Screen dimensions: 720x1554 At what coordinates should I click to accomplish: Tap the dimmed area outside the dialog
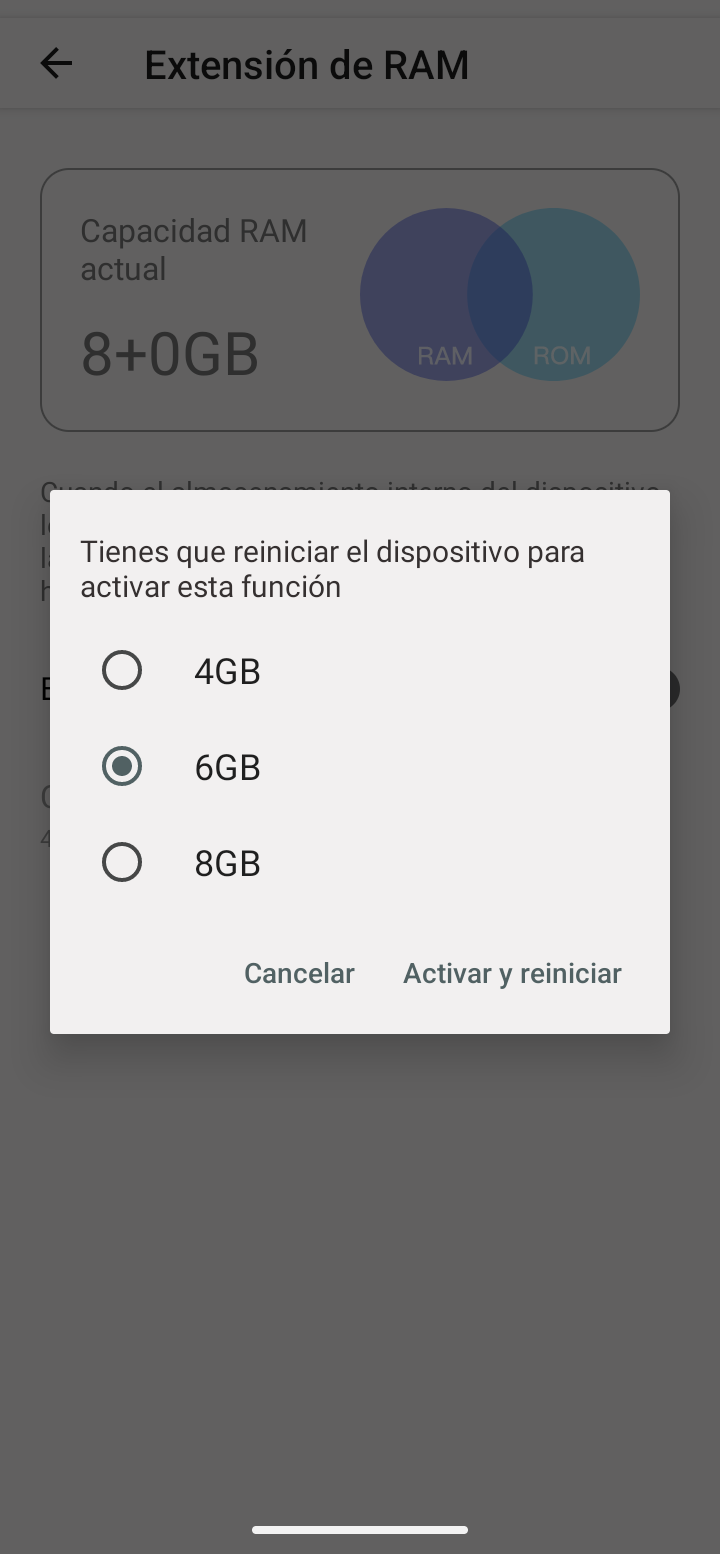(360, 1250)
